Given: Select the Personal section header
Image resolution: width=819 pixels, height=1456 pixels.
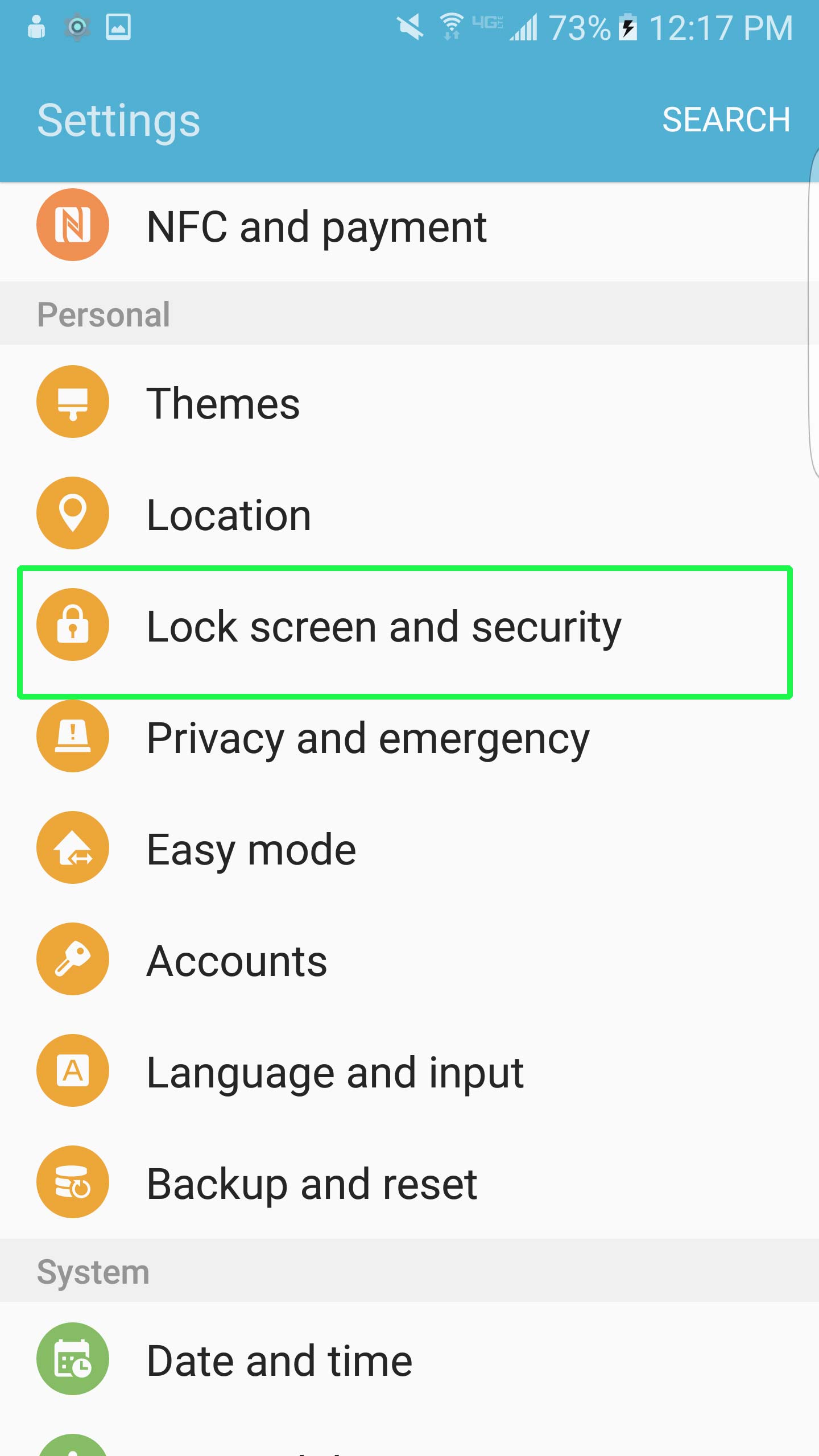Looking at the screenshot, I should coord(103,313).
